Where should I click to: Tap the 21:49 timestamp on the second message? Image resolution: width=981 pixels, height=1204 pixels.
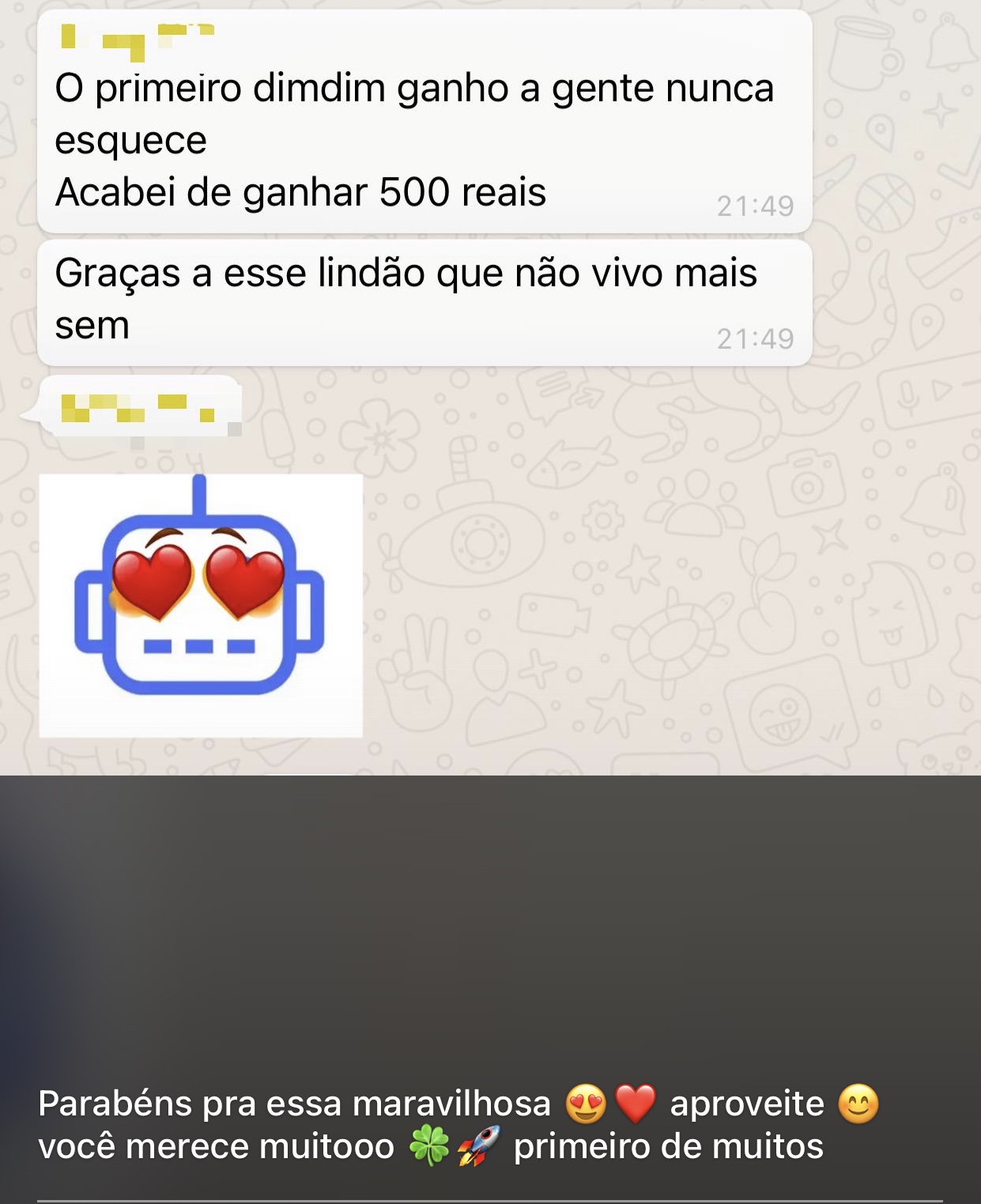click(755, 335)
